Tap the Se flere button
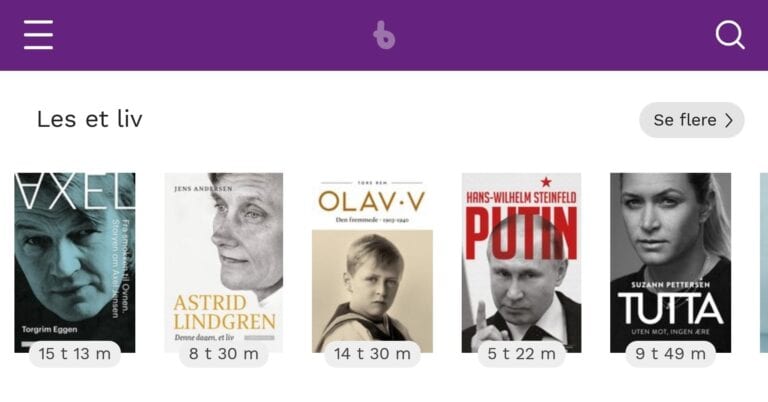The image size is (768, 402). (x=691, y=120)
